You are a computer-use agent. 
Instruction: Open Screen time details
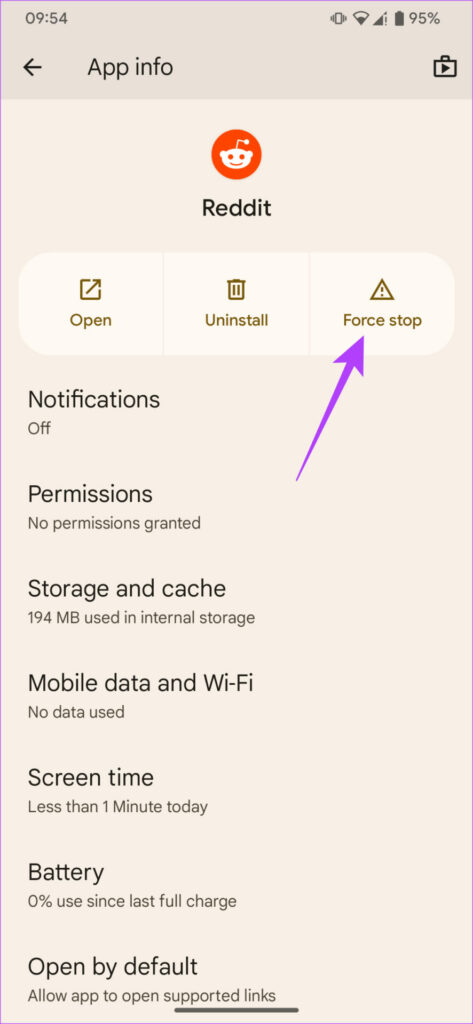[x=236, y=791]
